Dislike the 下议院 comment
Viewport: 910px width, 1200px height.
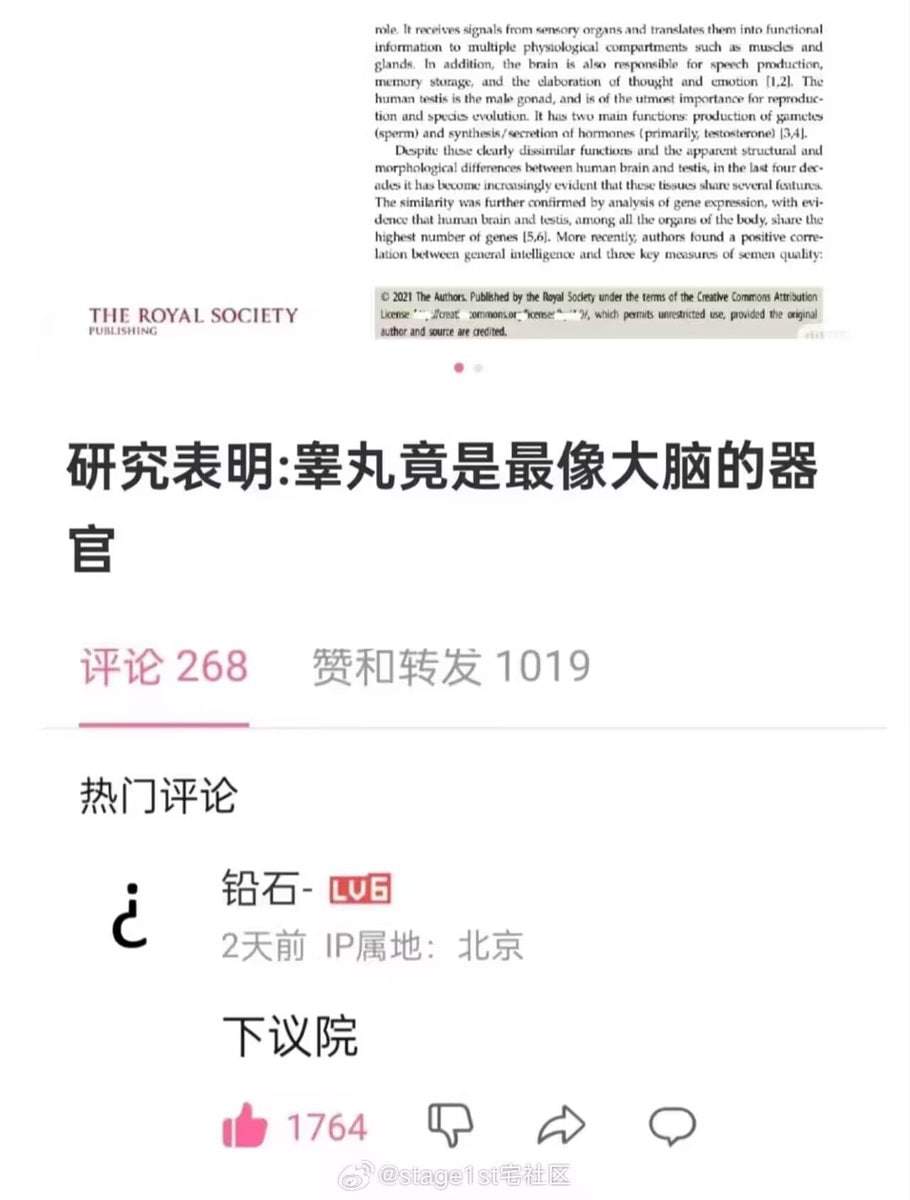(450, 1126)
